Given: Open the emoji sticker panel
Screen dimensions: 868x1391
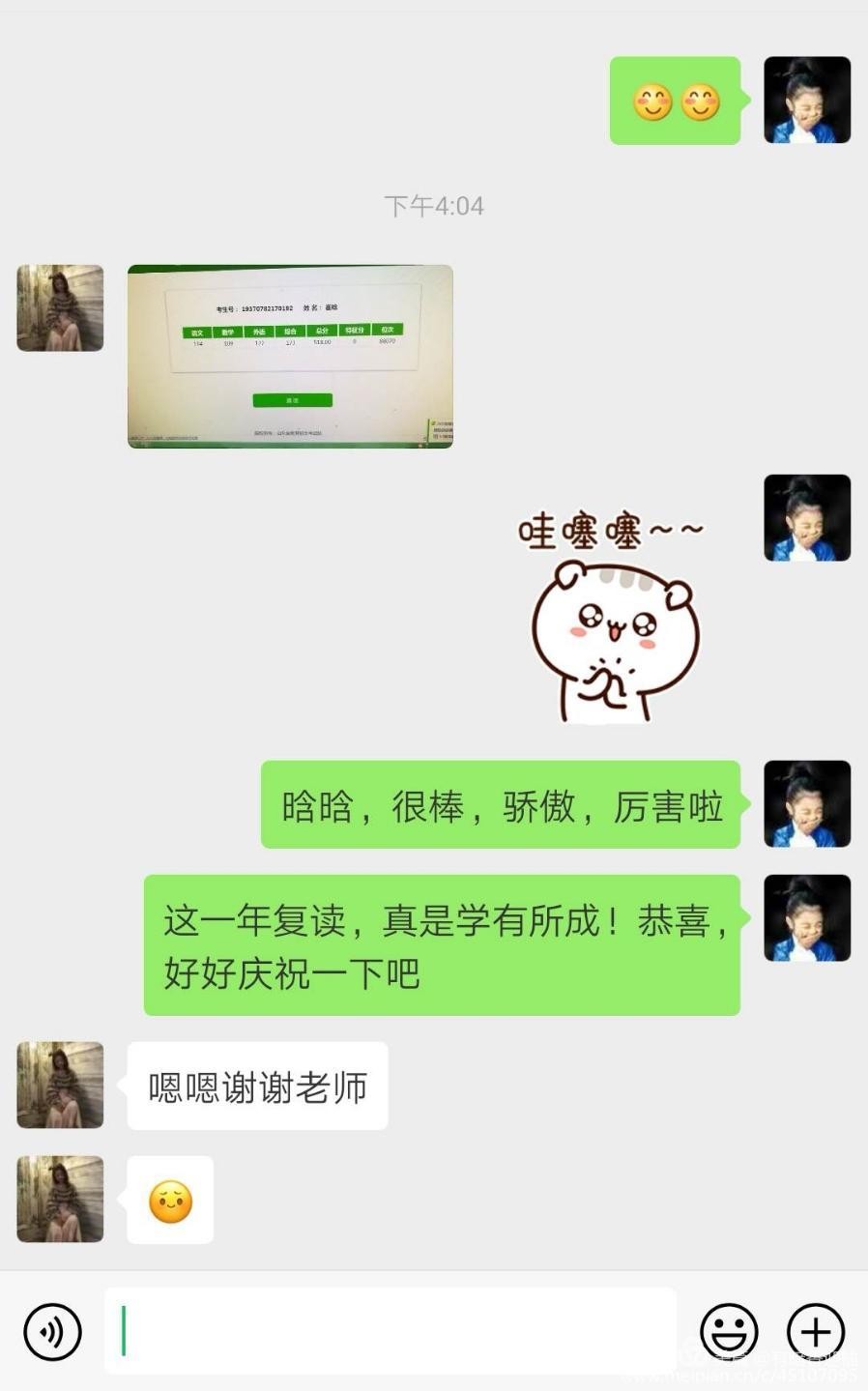Looking at the screenshot, I should pos(729,1332).
